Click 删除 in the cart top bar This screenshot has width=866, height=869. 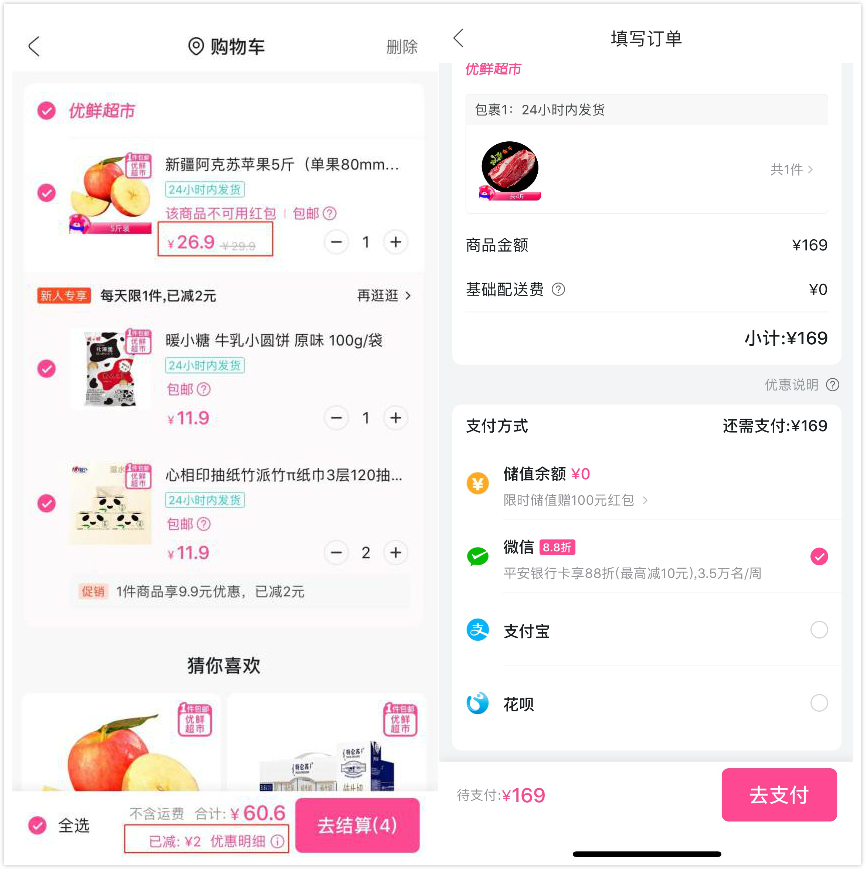click(x=403, y=46)
